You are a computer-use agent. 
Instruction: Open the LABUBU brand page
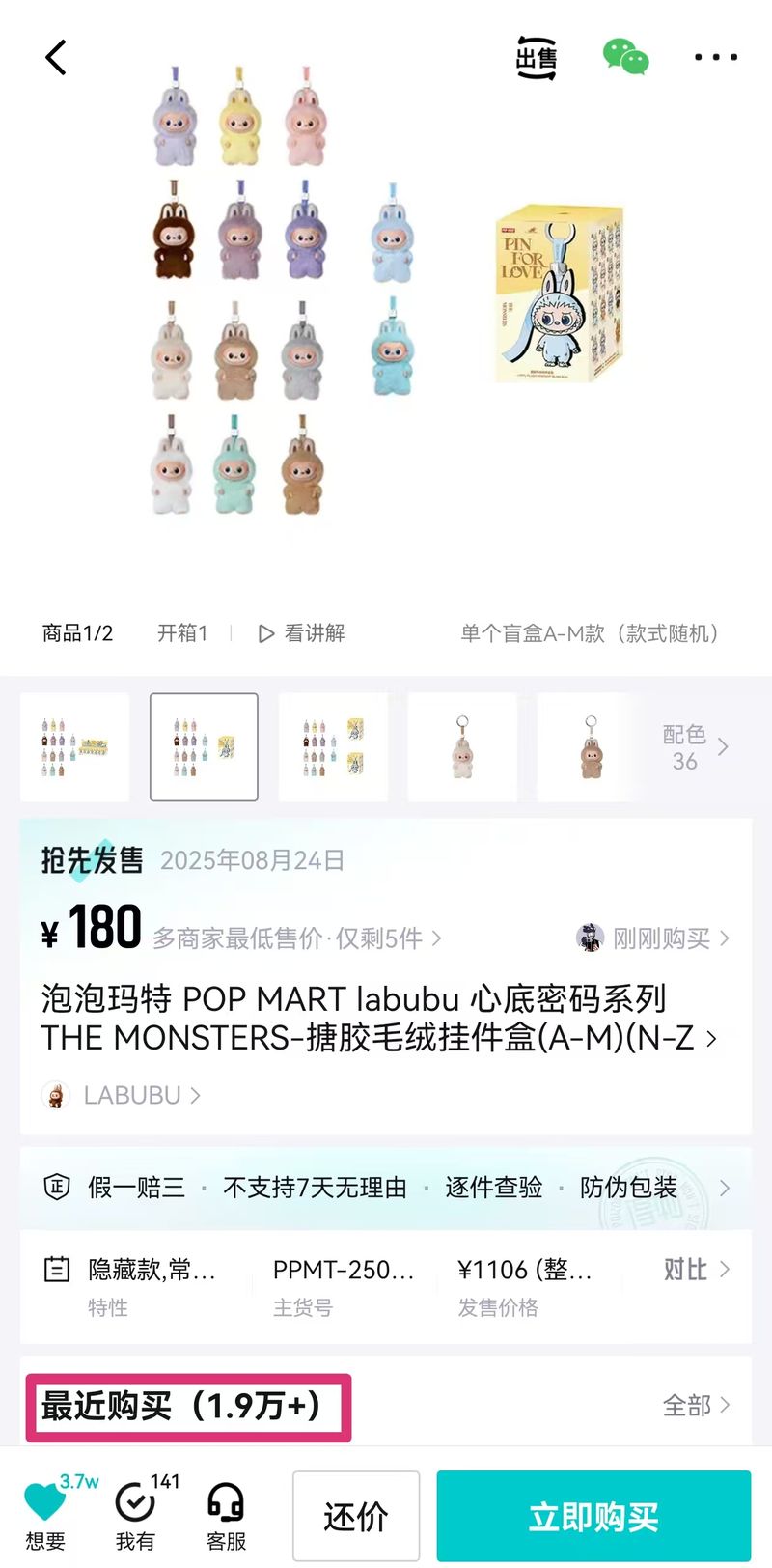[x=122, y=1096]
